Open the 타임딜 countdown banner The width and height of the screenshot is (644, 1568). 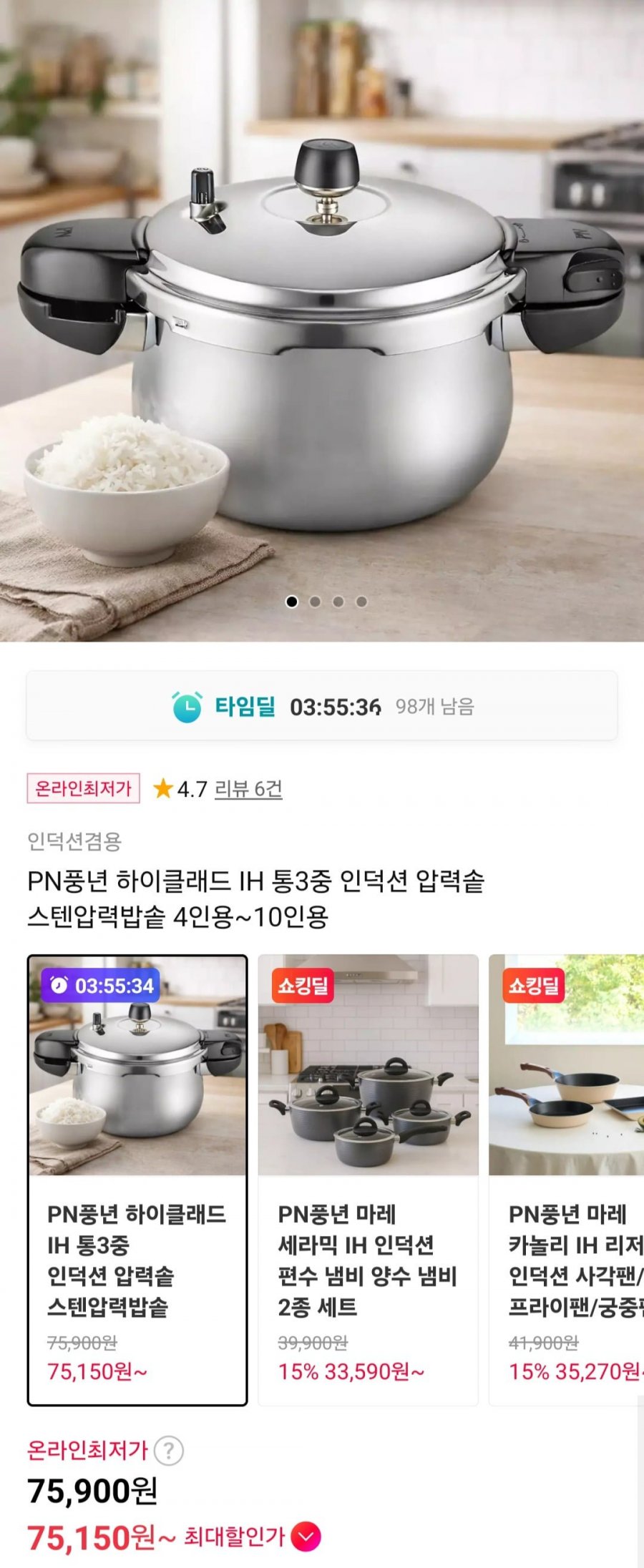(x=322, y=706)
